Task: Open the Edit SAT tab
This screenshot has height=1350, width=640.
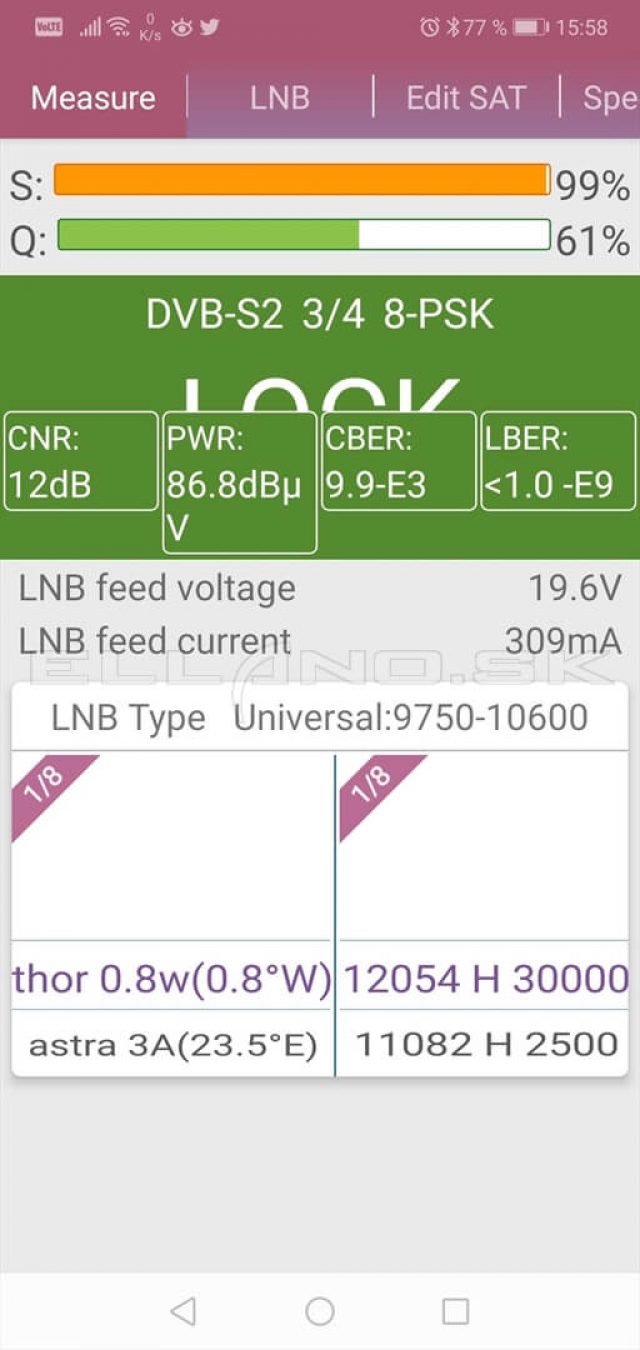Action: 466,98
